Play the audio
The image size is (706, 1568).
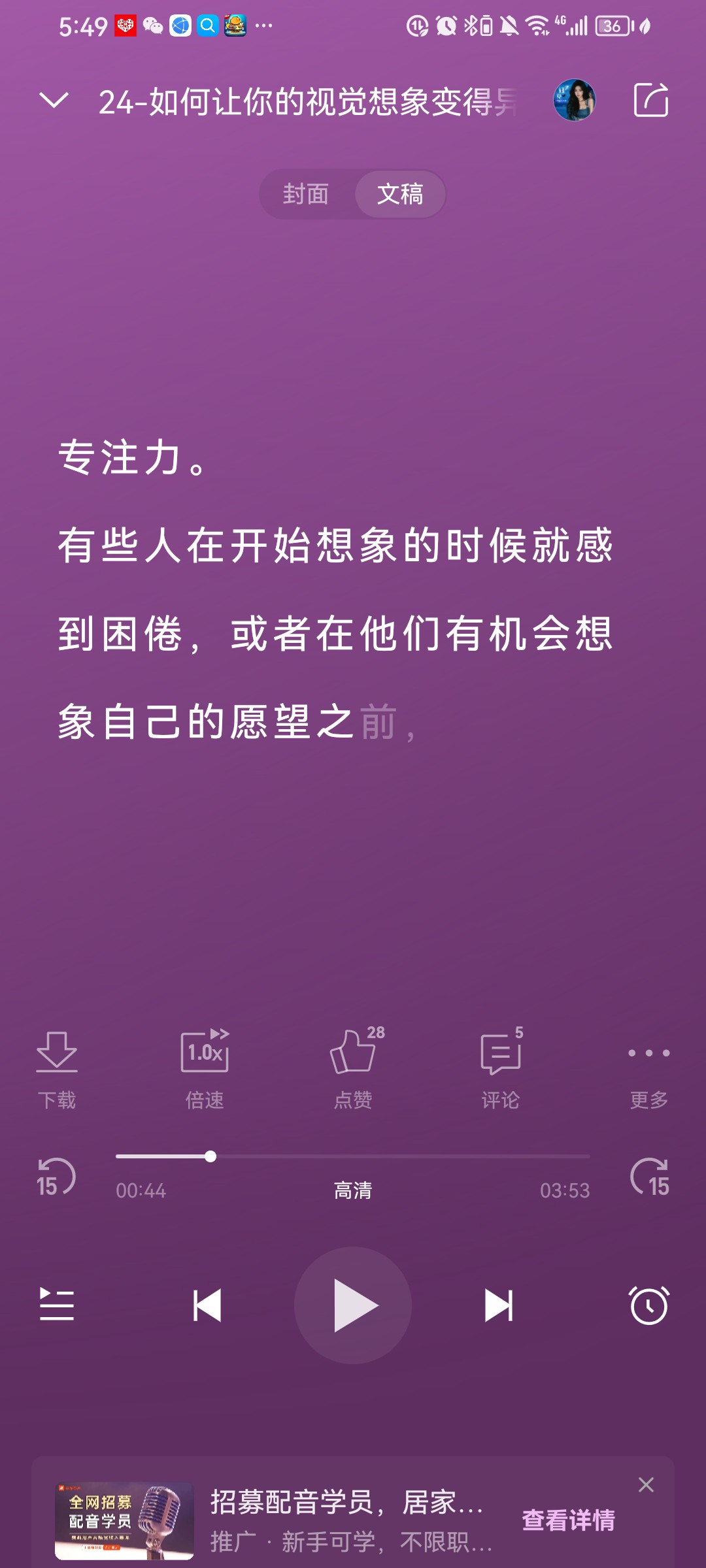[x=353, y=1305]
